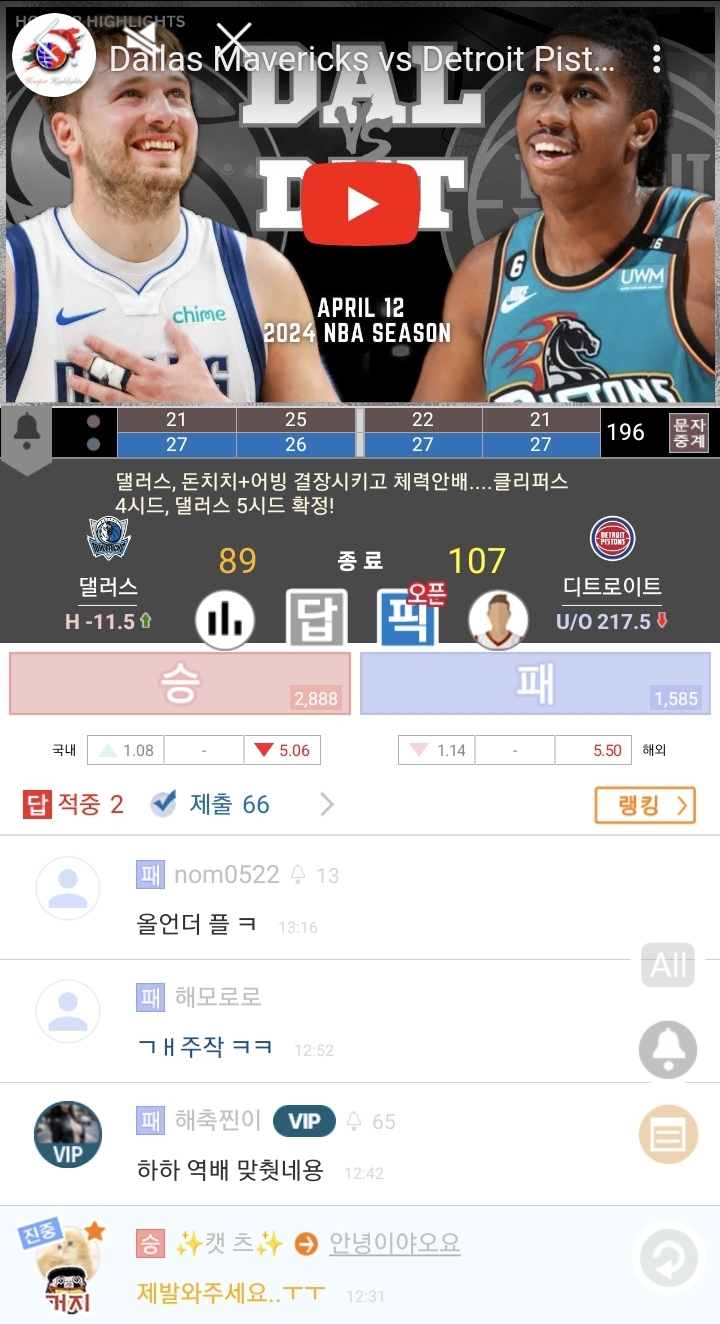Vote 승 for Dallas
Viewport: 720px width, 1324px height.
pos(180,684)
